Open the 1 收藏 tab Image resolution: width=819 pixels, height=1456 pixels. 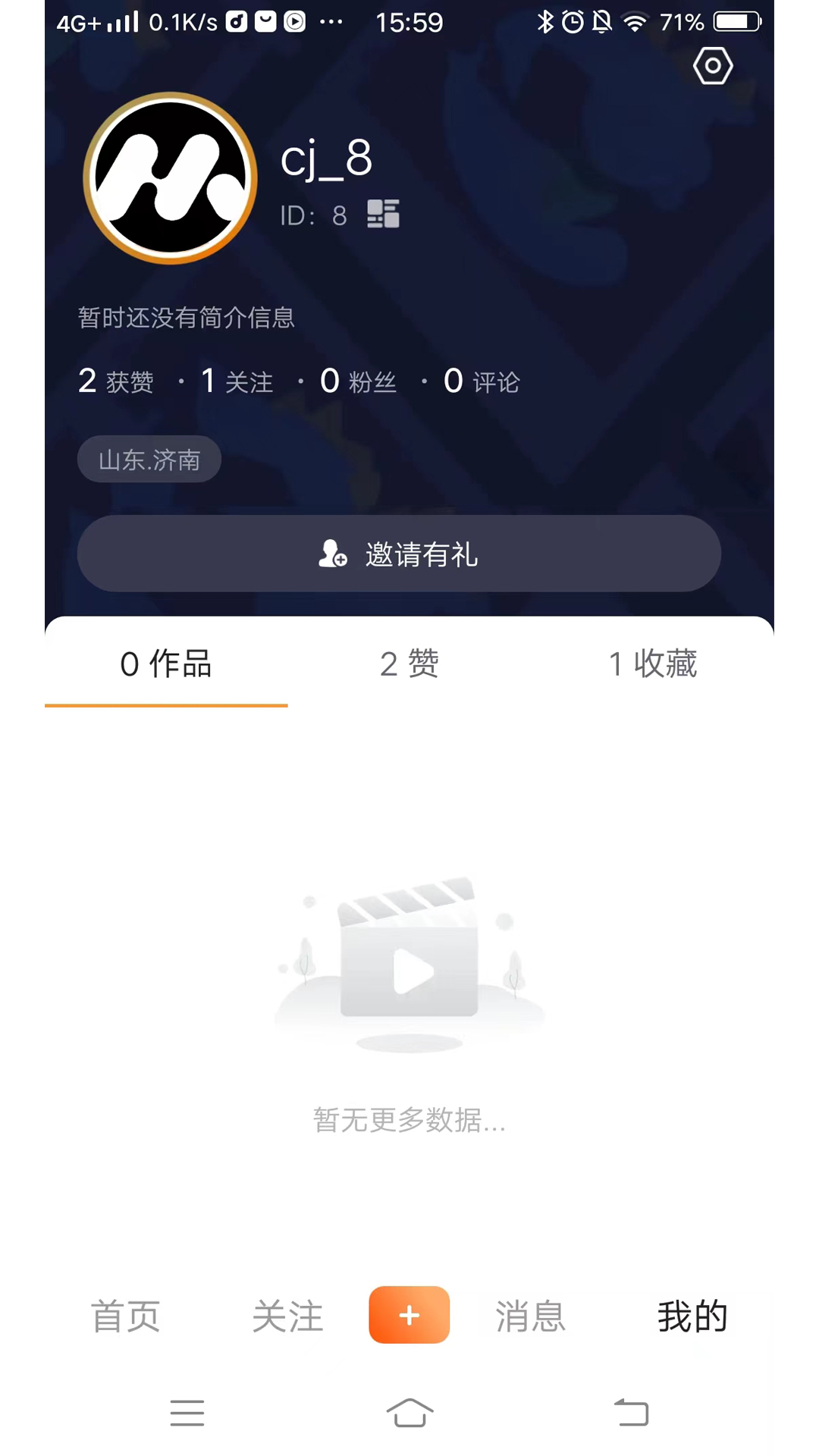[652, 664]
